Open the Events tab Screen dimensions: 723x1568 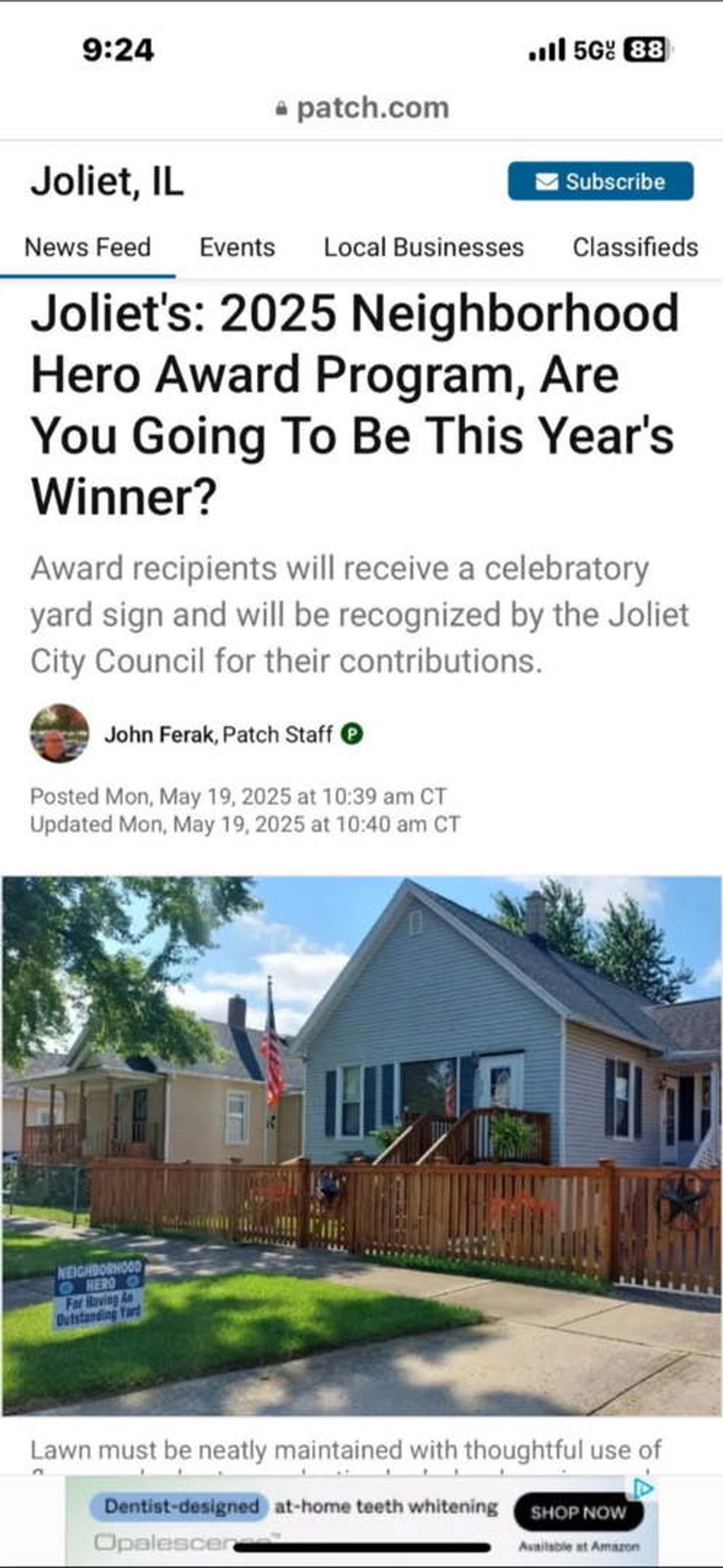point(237,247)
